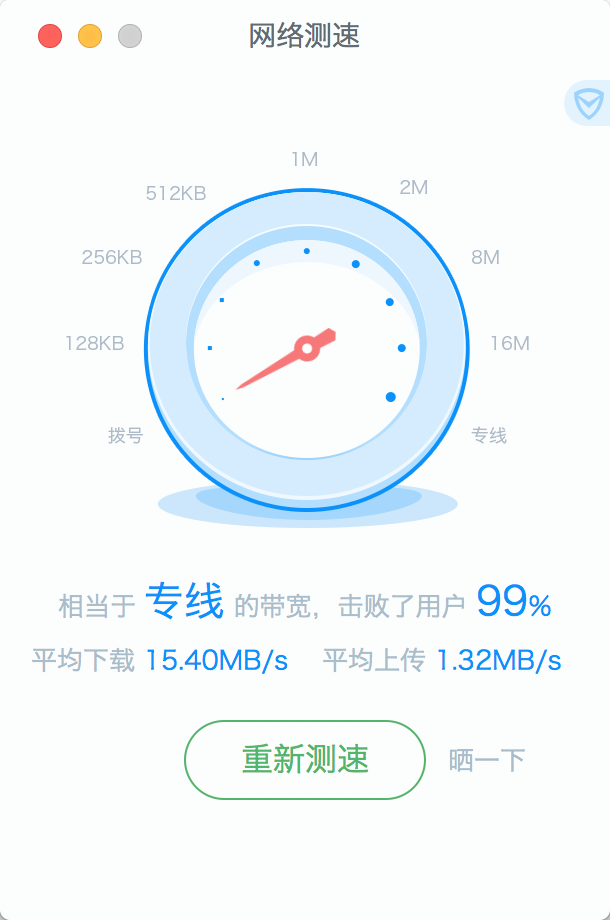Image resolution: width=610 pixels, height=920 pixels.
Task: Close the 网络测速 window
Action: pyautogui.click(x=50, y=37)
